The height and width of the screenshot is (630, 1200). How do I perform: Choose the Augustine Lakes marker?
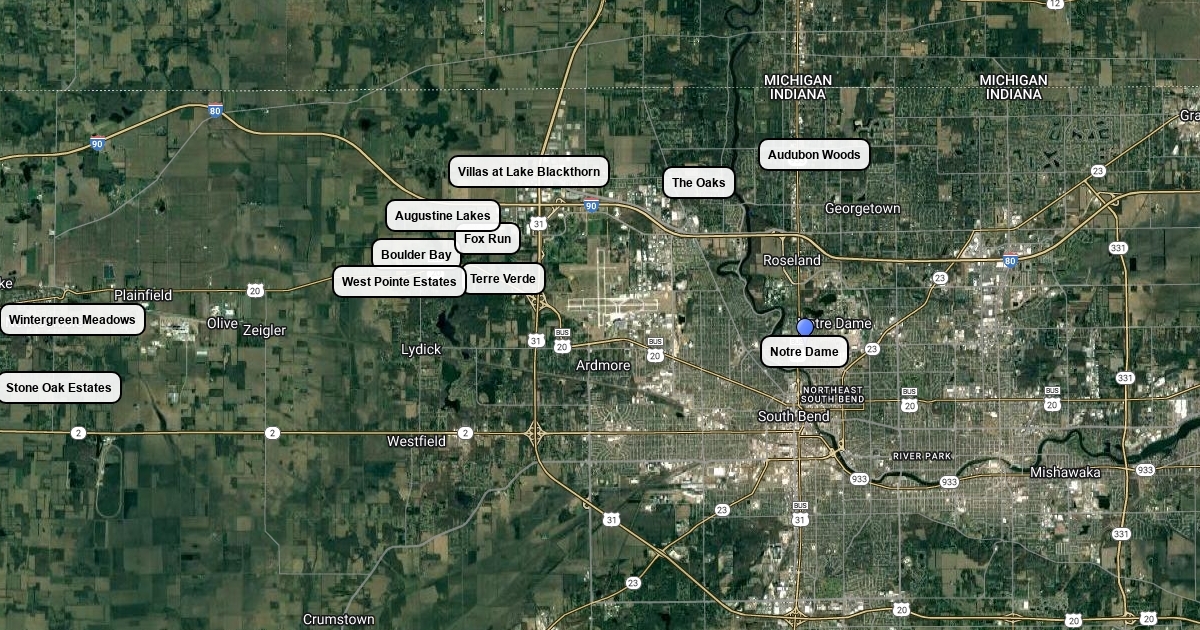click(x=442, y=215)
